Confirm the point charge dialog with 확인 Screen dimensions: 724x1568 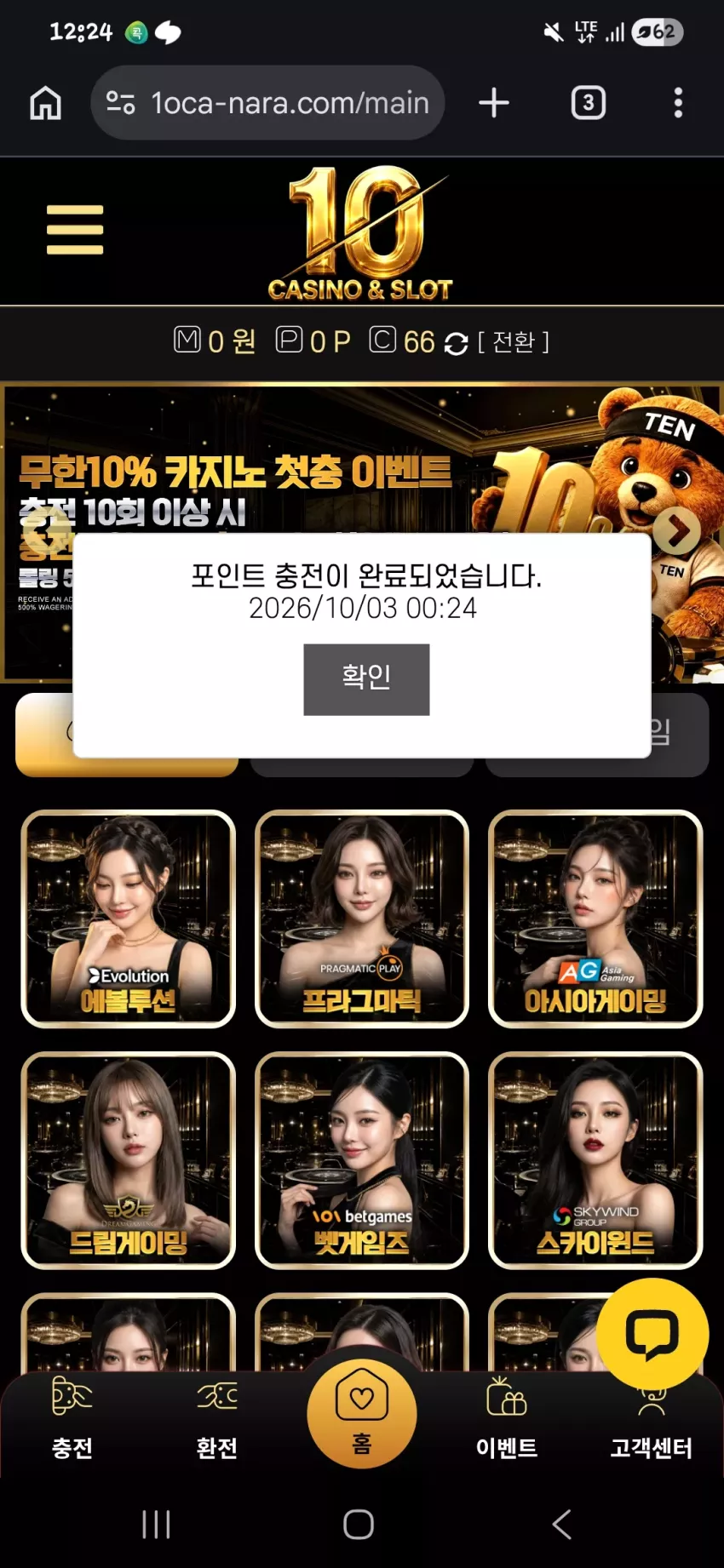[x=366, y=679]
